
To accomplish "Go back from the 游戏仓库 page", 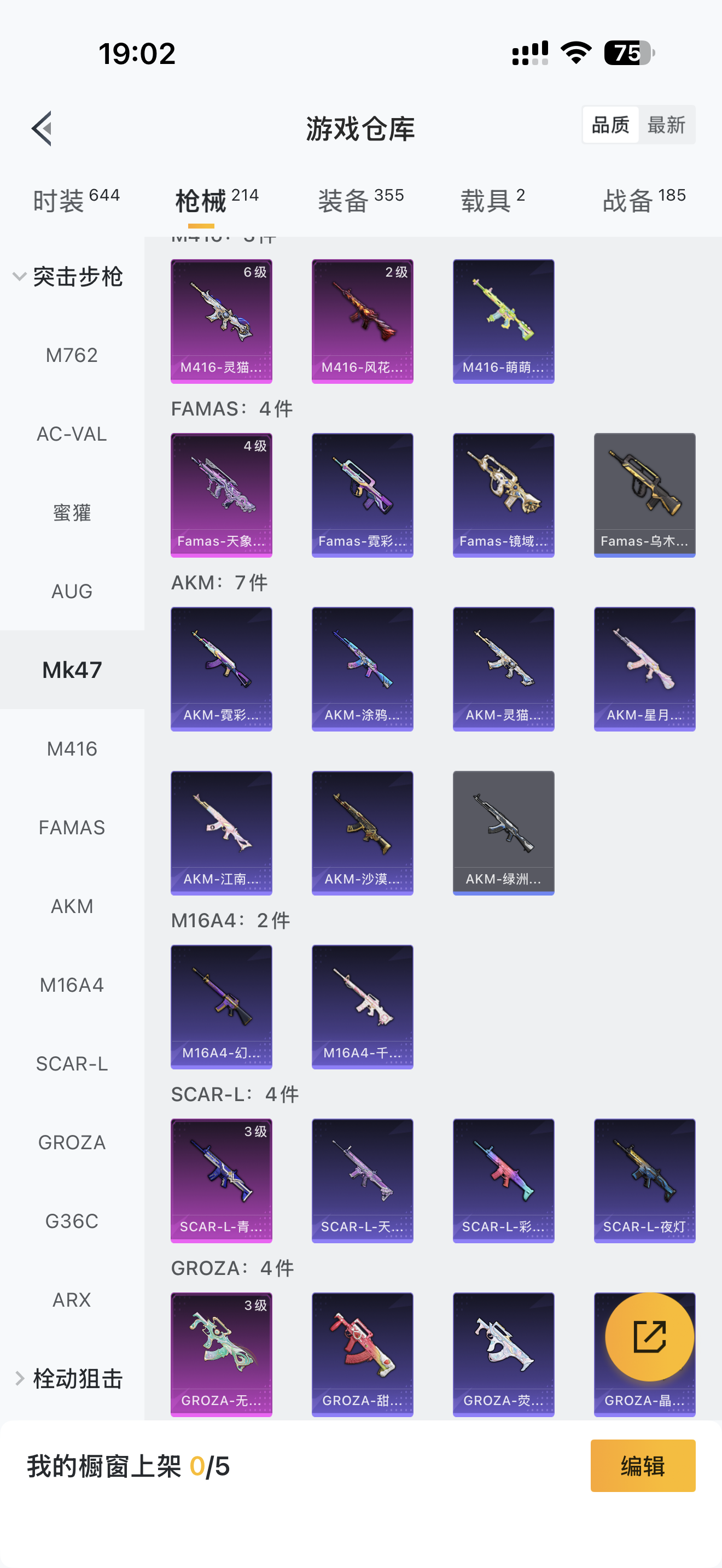I will tap(42, 128).
